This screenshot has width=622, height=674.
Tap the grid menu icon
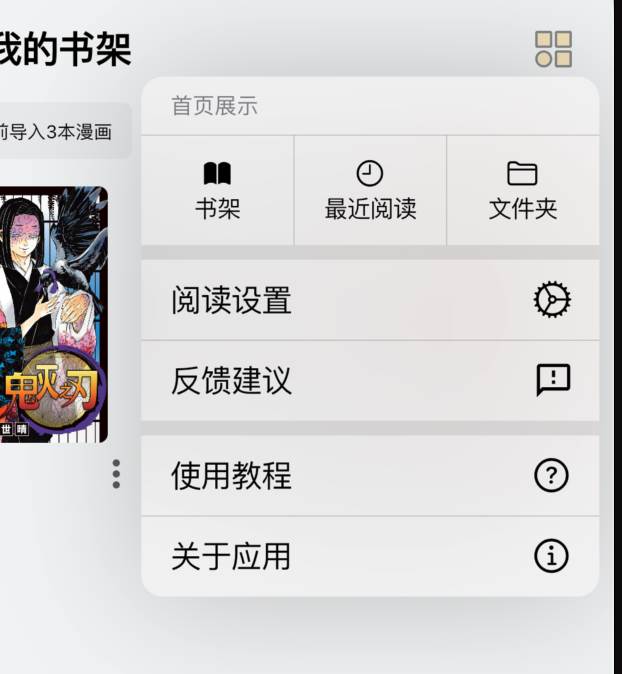[553, 48]
